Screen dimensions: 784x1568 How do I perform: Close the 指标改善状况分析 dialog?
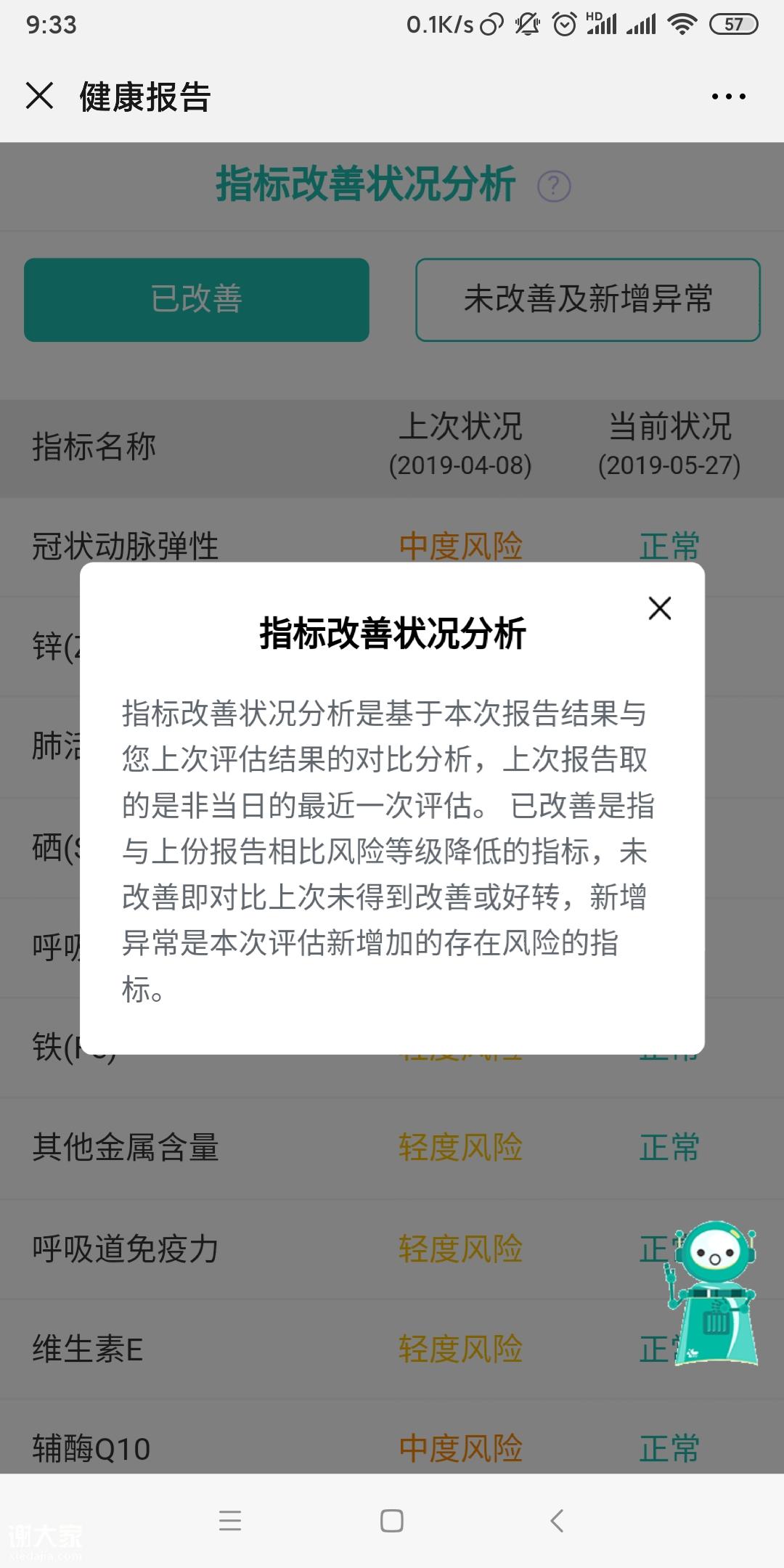point(659,608)
